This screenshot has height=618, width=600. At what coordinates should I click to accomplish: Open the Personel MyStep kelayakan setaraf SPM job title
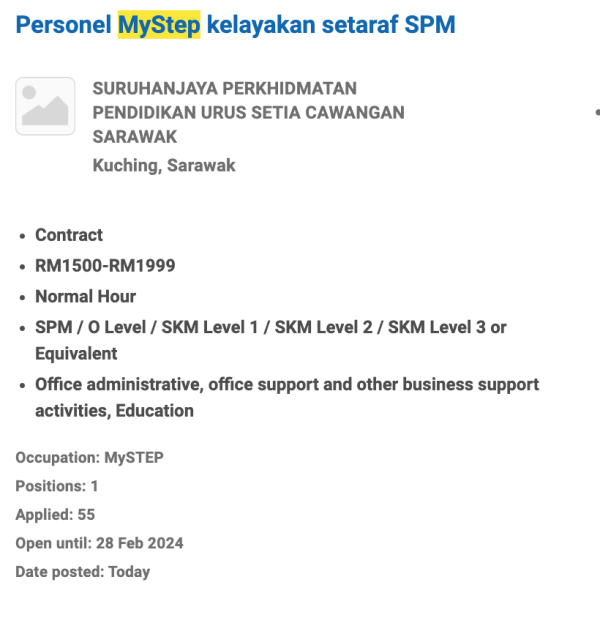tap(235, 24)
